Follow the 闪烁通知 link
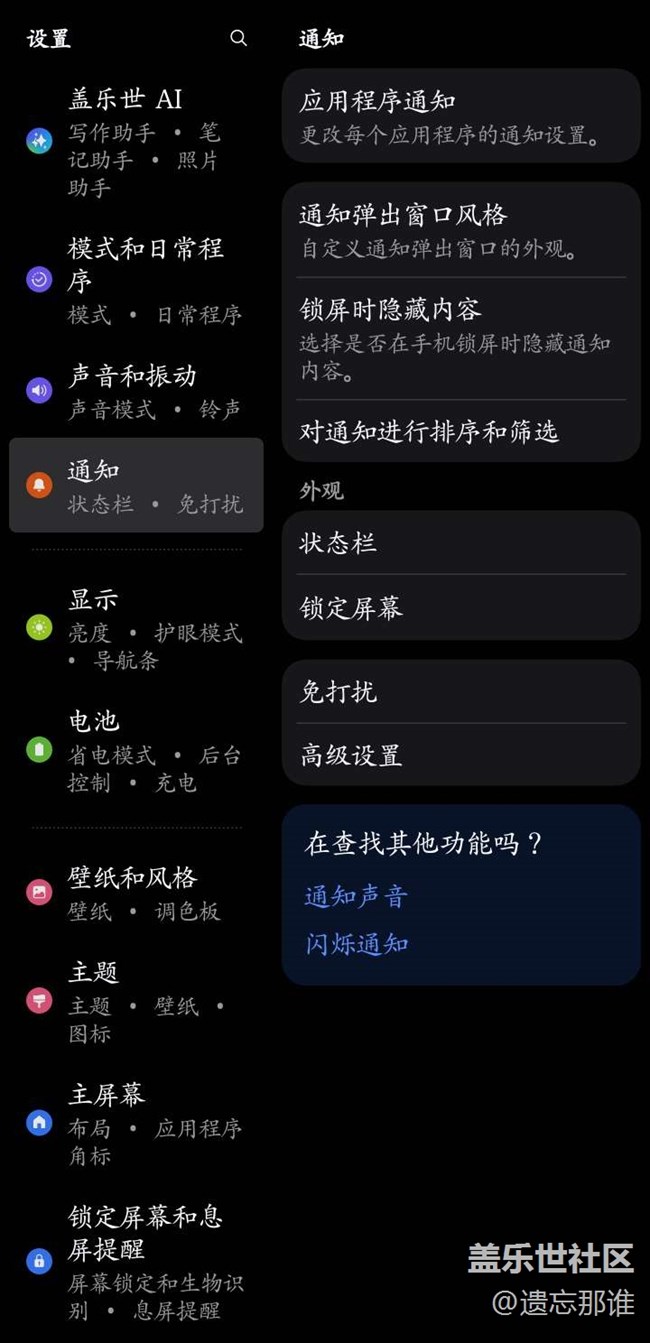Screen dimensions: 650x1343 point(356,943)
